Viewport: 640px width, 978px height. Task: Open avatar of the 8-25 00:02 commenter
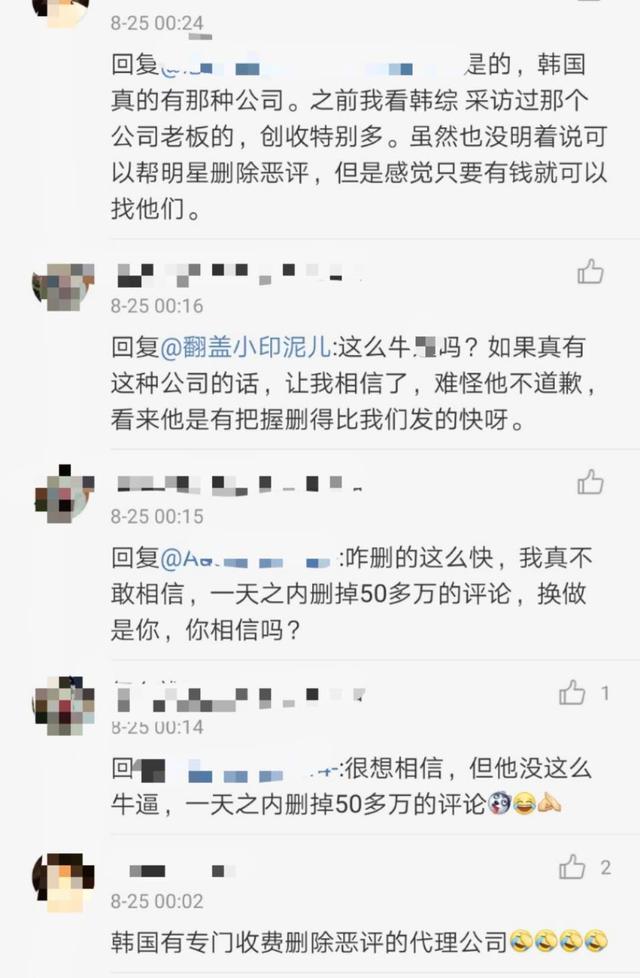coord(64,884)
